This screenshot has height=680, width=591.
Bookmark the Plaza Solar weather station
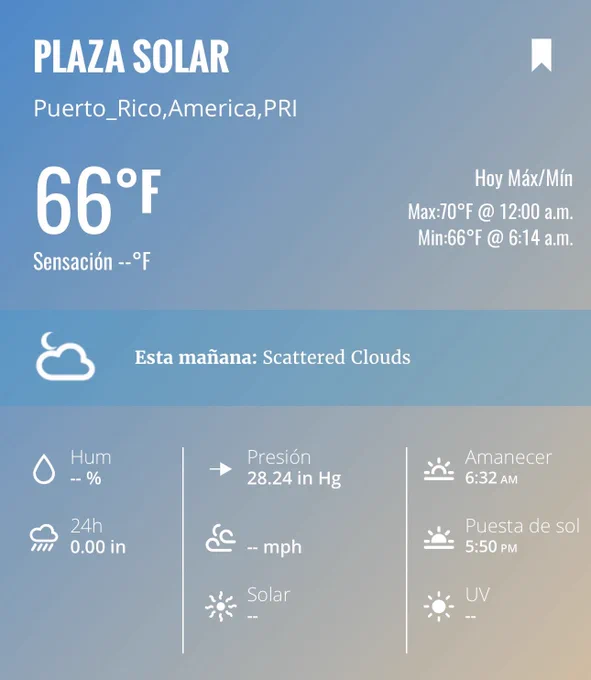click(x=542, y=55)
